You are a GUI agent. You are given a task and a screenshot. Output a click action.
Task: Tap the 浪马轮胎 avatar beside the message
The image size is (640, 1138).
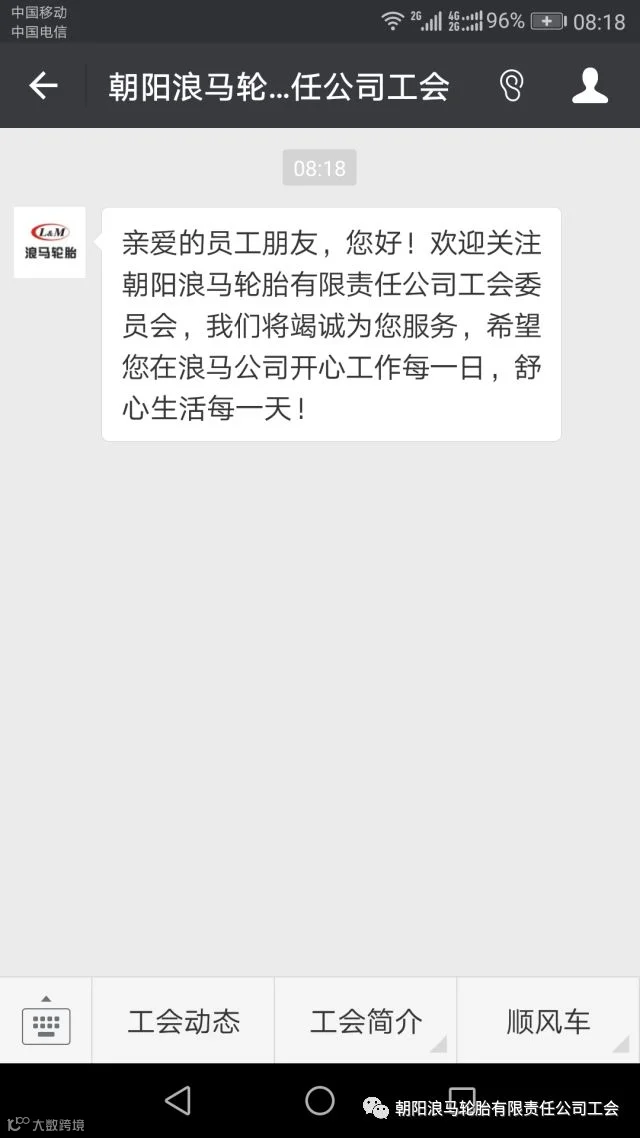pos(49,242)
